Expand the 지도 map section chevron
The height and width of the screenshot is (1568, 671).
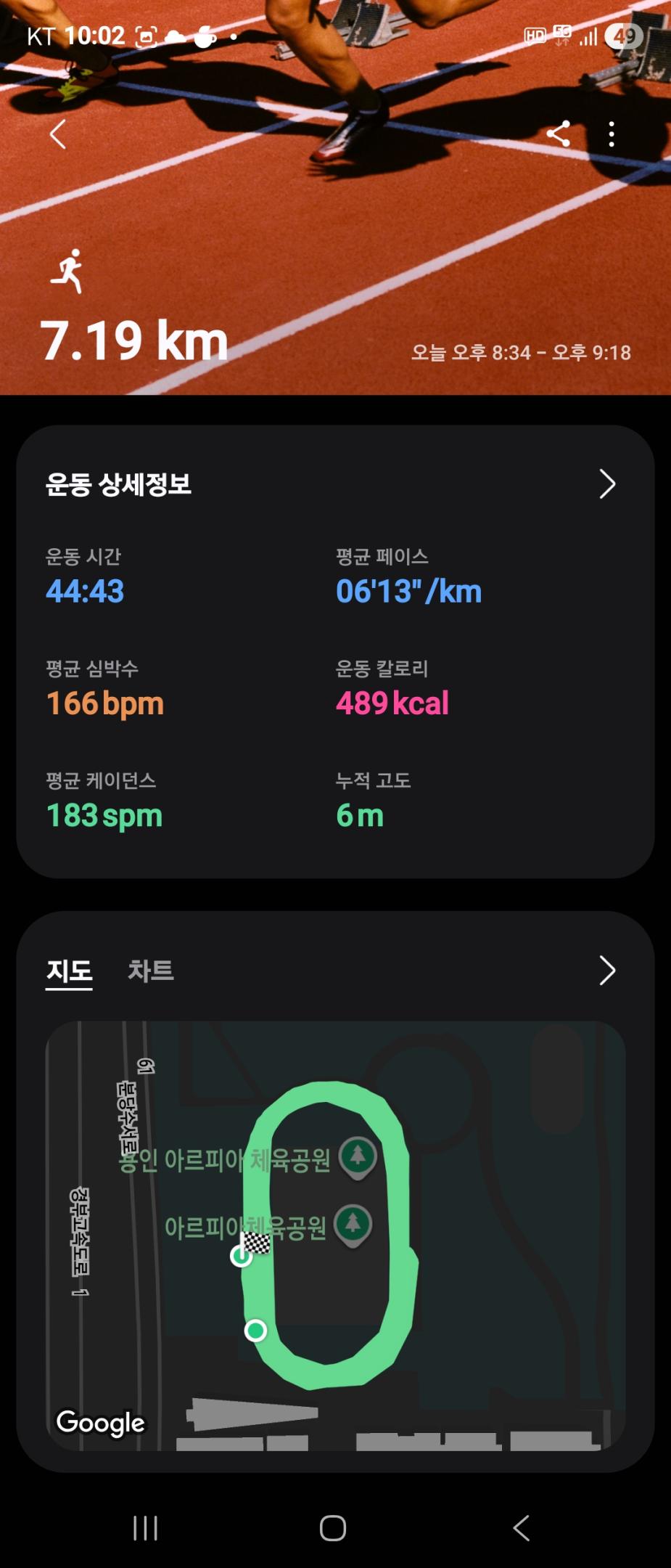[x=608, y=971]
